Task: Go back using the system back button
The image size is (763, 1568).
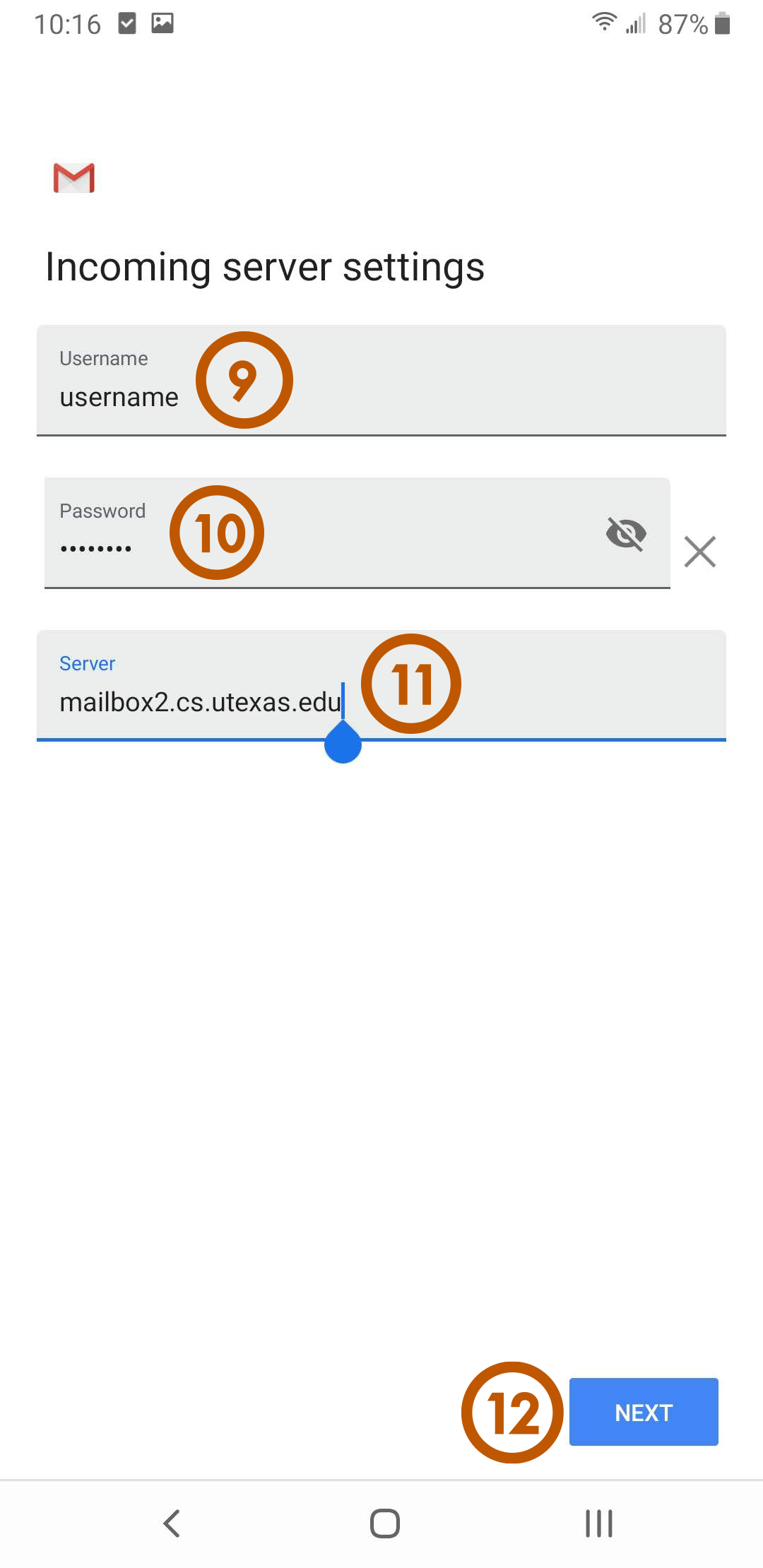Action: point(172,1524)
